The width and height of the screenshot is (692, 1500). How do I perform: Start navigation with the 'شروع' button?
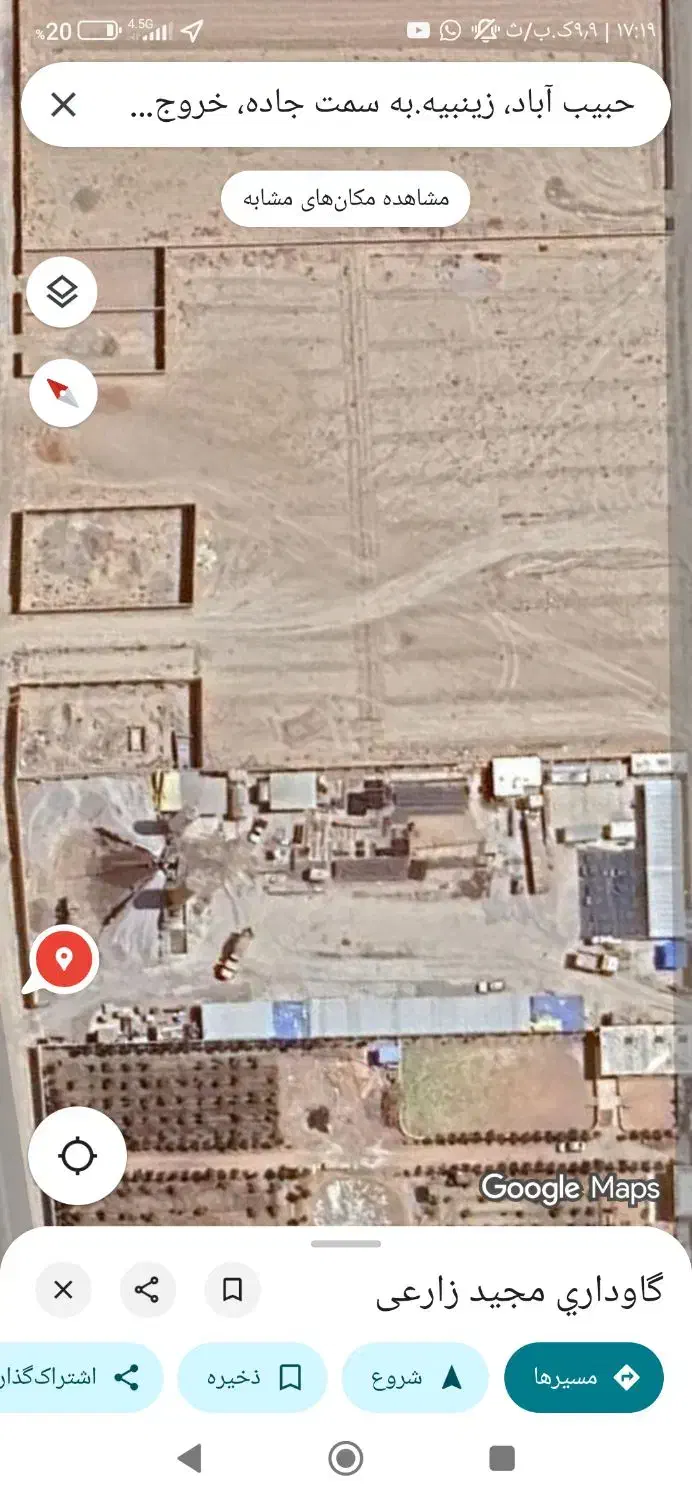pyautogui.click(x=415, y=1377)
